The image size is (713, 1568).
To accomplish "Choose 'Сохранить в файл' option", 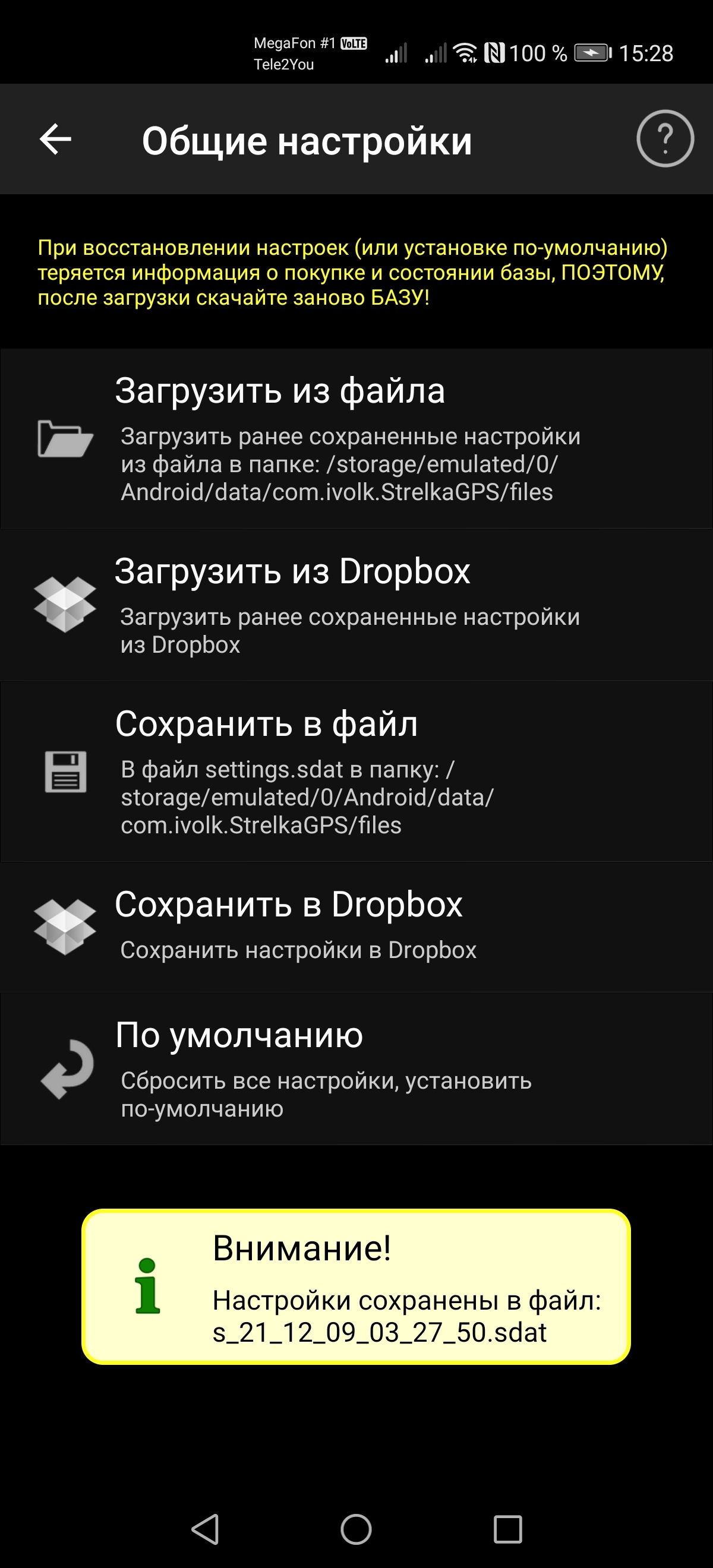I will point(356,771).
